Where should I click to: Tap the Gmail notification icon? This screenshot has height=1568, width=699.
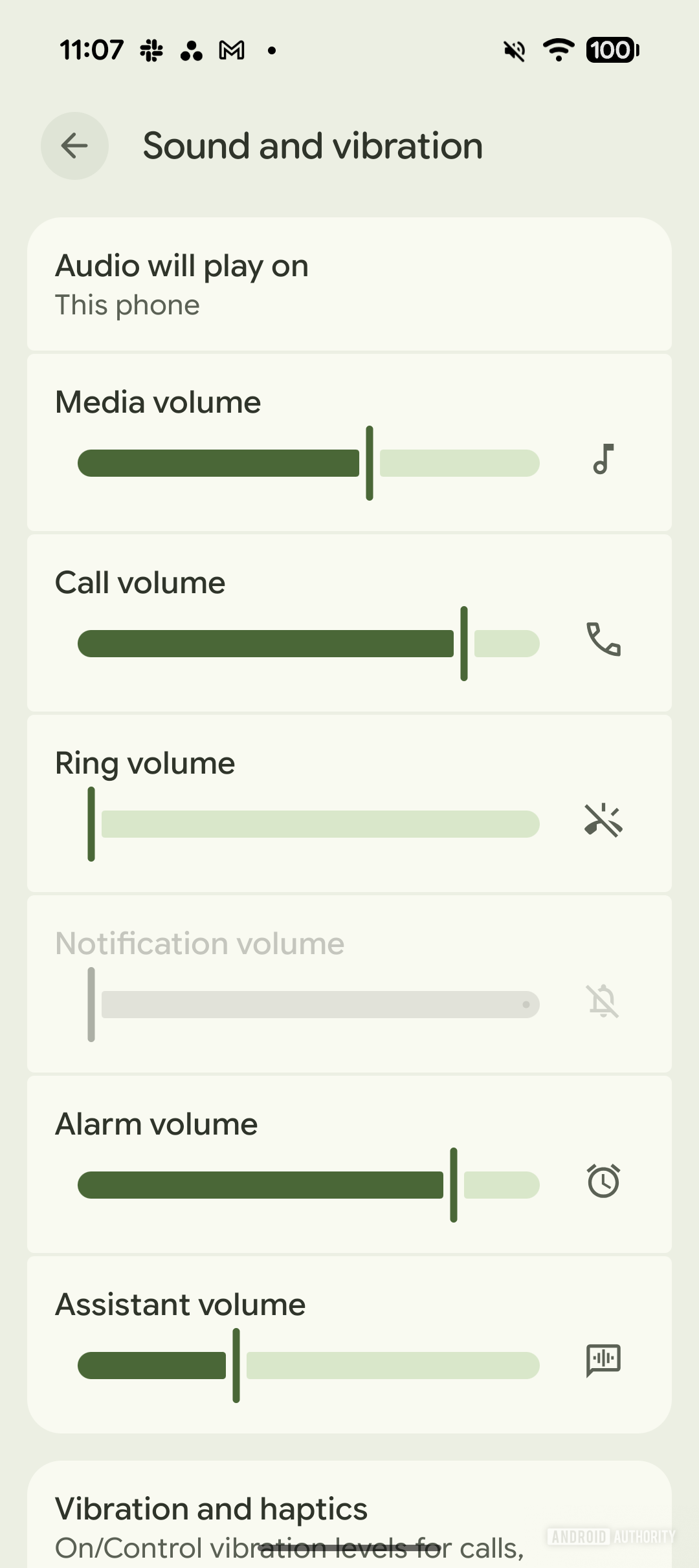point(232,49)
